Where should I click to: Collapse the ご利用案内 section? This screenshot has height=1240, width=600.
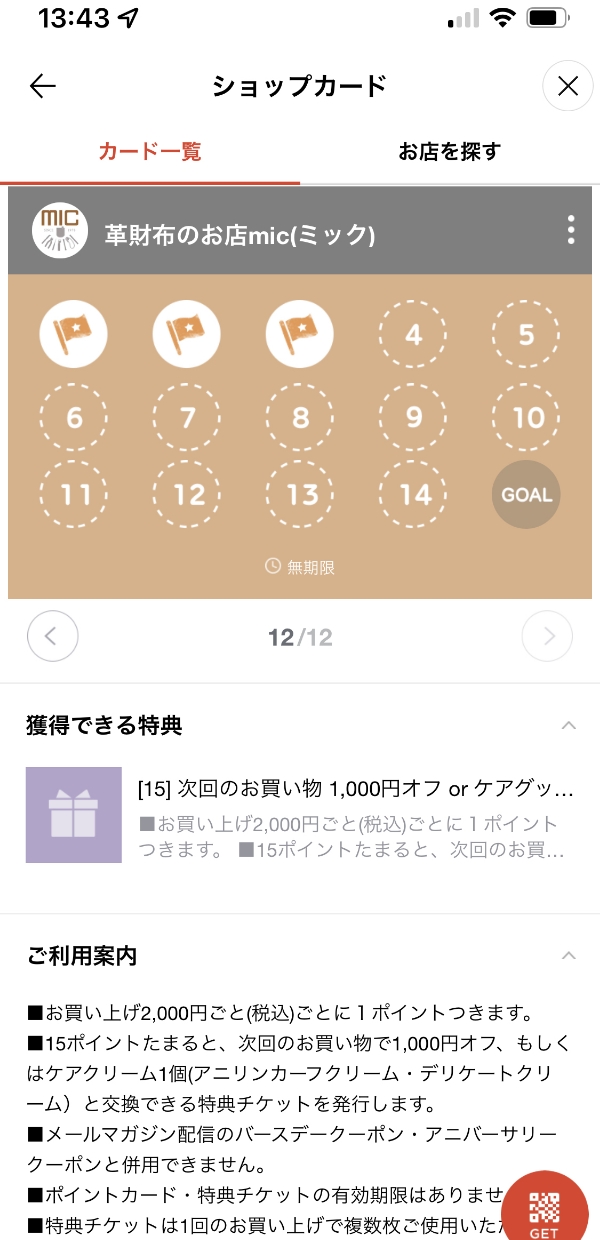pos(568,956)
